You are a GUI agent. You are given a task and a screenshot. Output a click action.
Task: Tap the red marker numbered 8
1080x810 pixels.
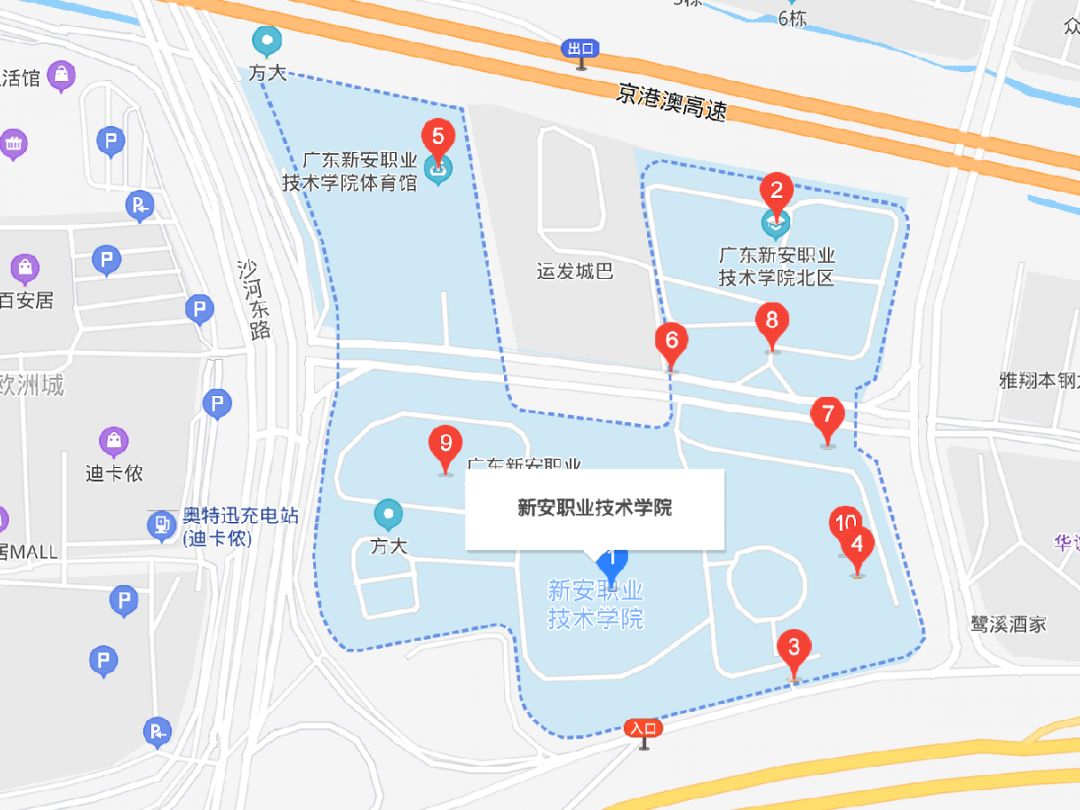click(x=771, y=321)
